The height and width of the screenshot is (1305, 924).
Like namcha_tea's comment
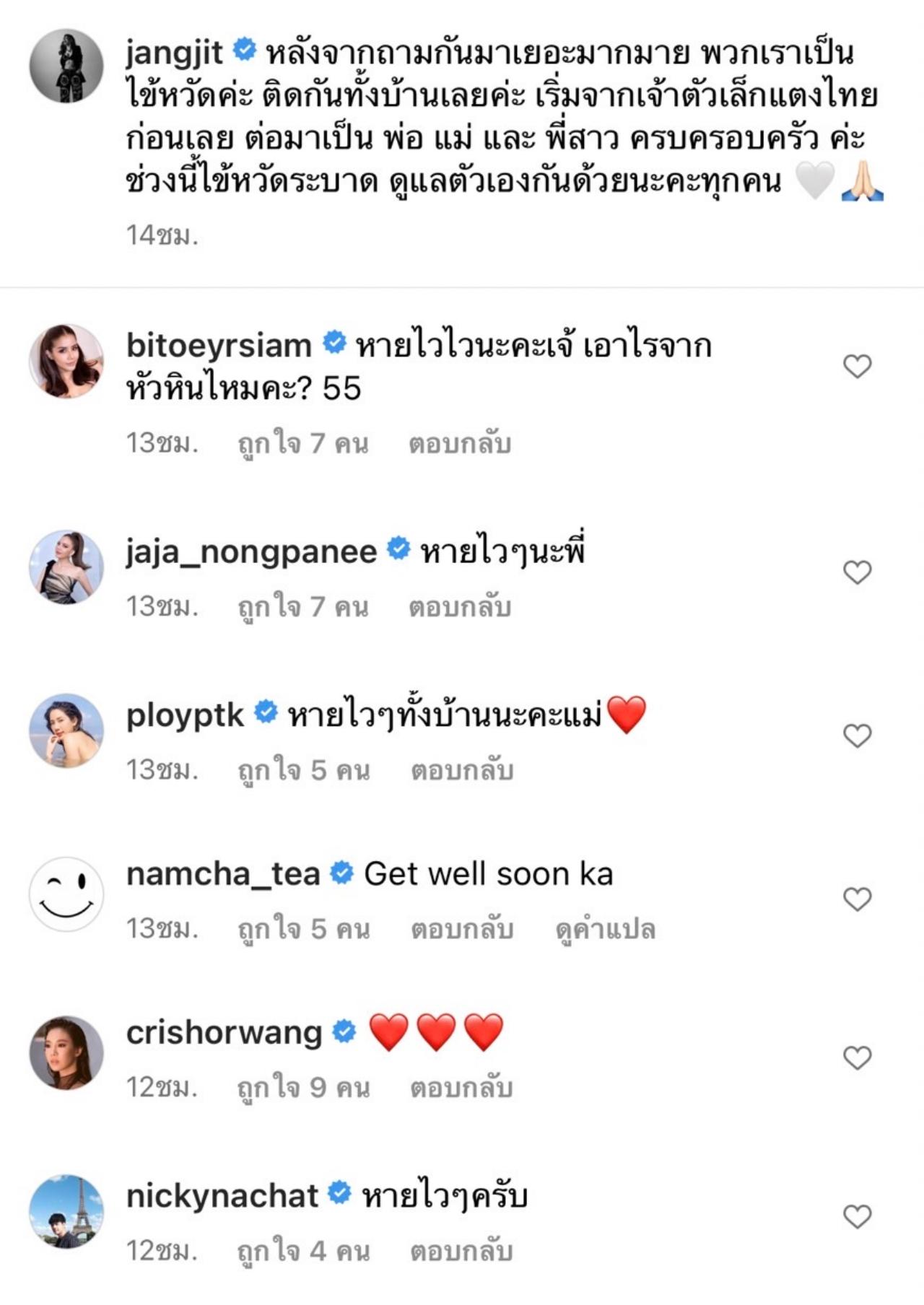coord(857,899)
